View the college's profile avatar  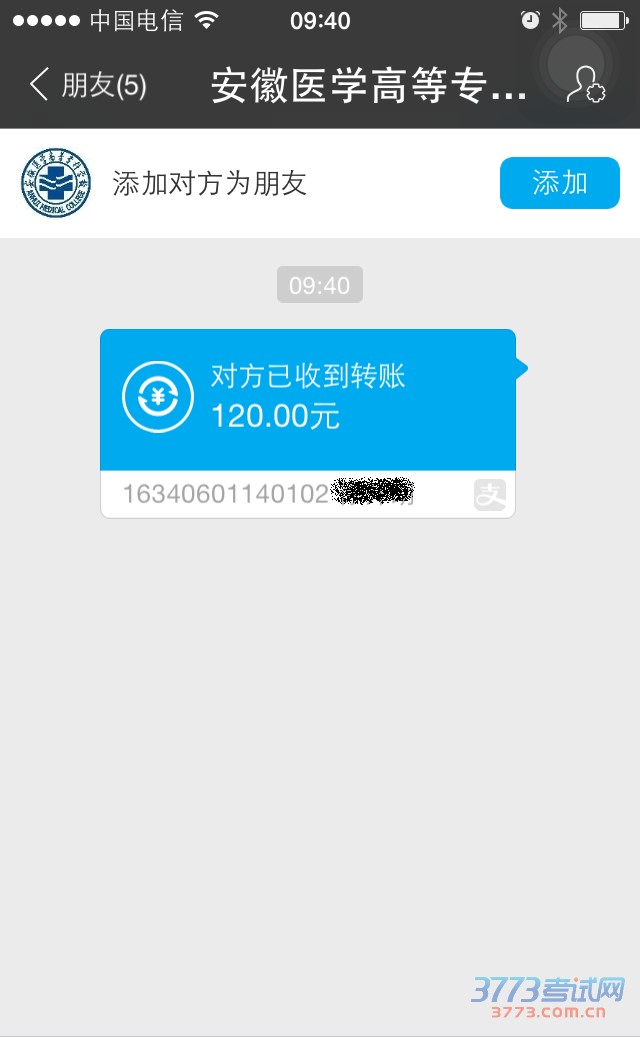[x=56, y=184]
